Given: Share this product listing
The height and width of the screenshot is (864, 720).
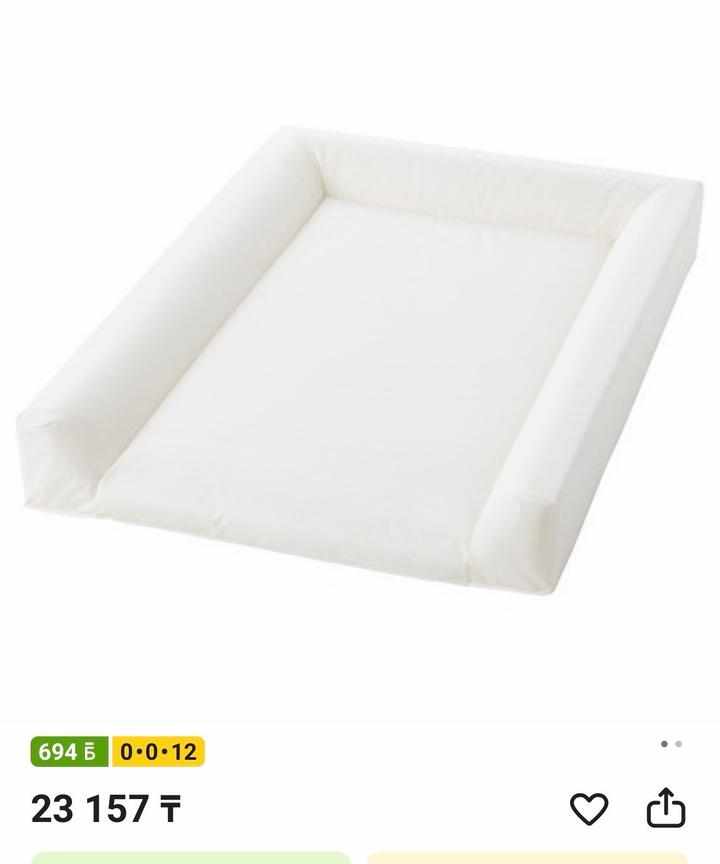Looking at the screenshot, I should pos(666,808).
